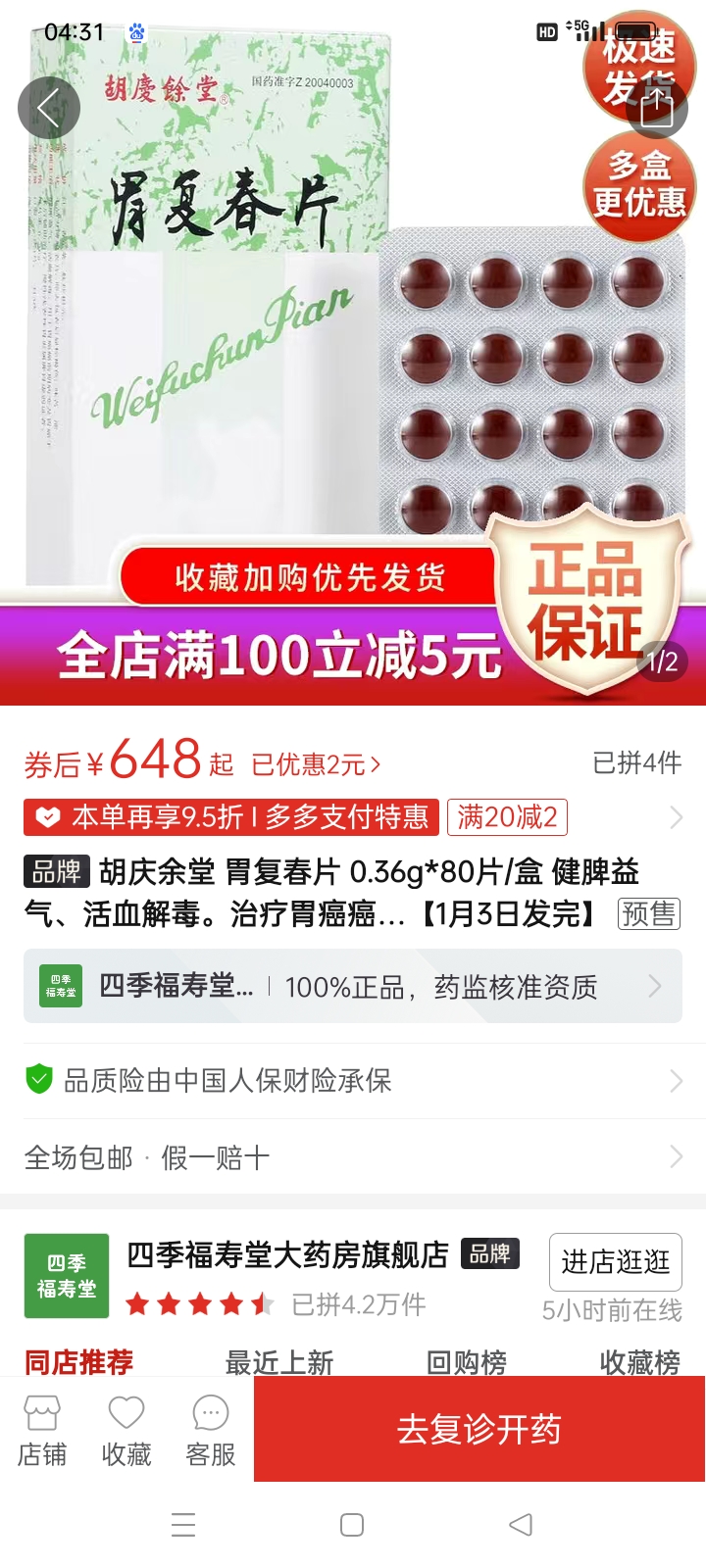The width and height of the screenshot is (706, 1568).
Task: Tap the 预售 presale label
Action: [647, 914]
